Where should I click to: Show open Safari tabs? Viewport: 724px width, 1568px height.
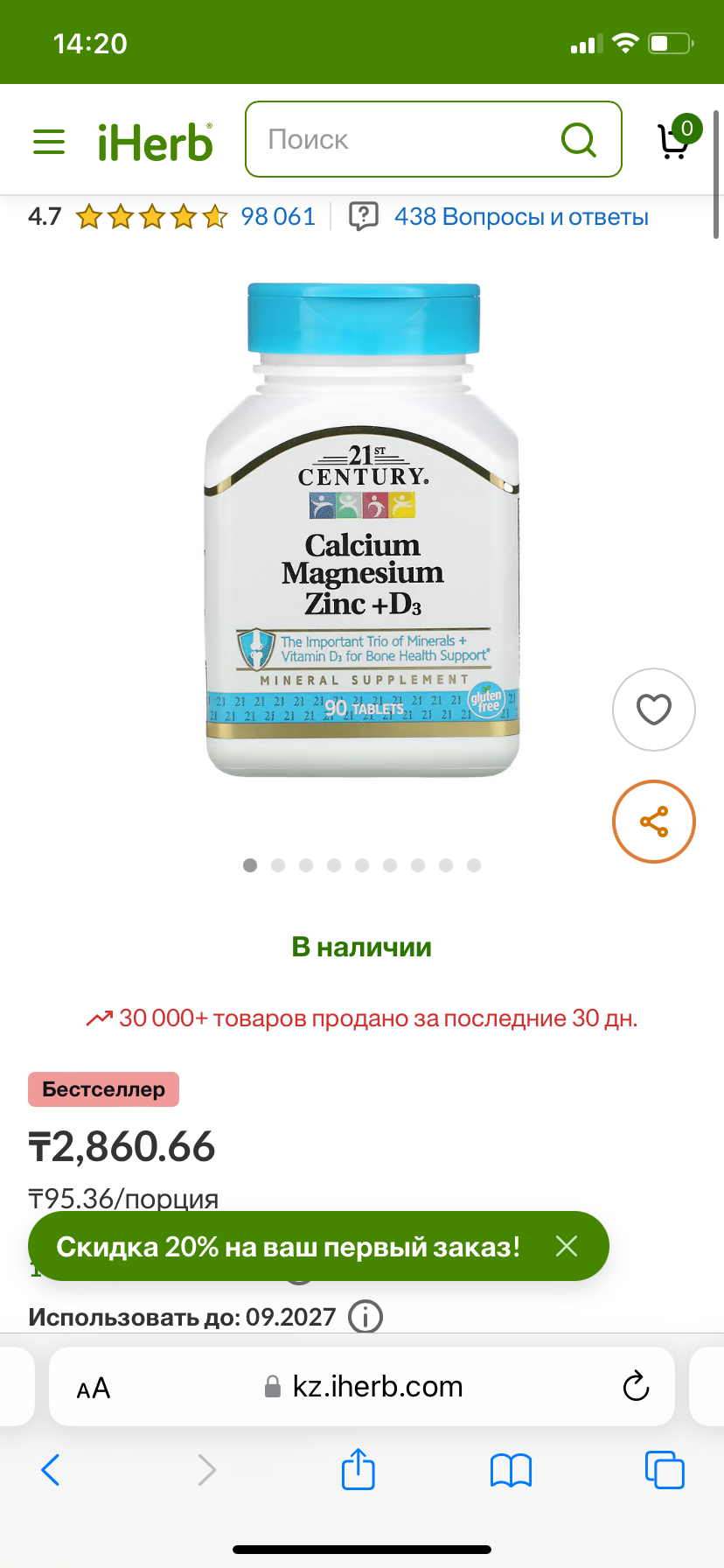point(665,1470)
